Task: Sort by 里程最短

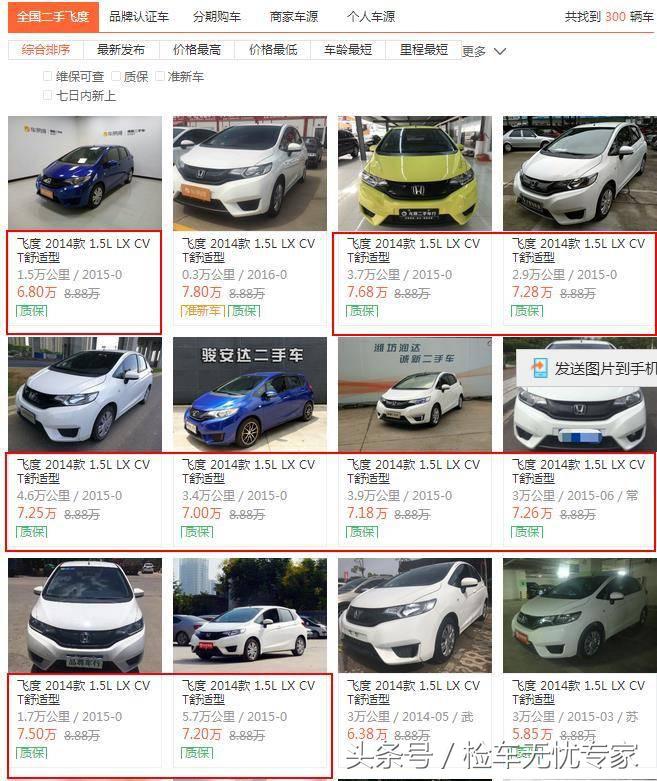Action: 424,50
